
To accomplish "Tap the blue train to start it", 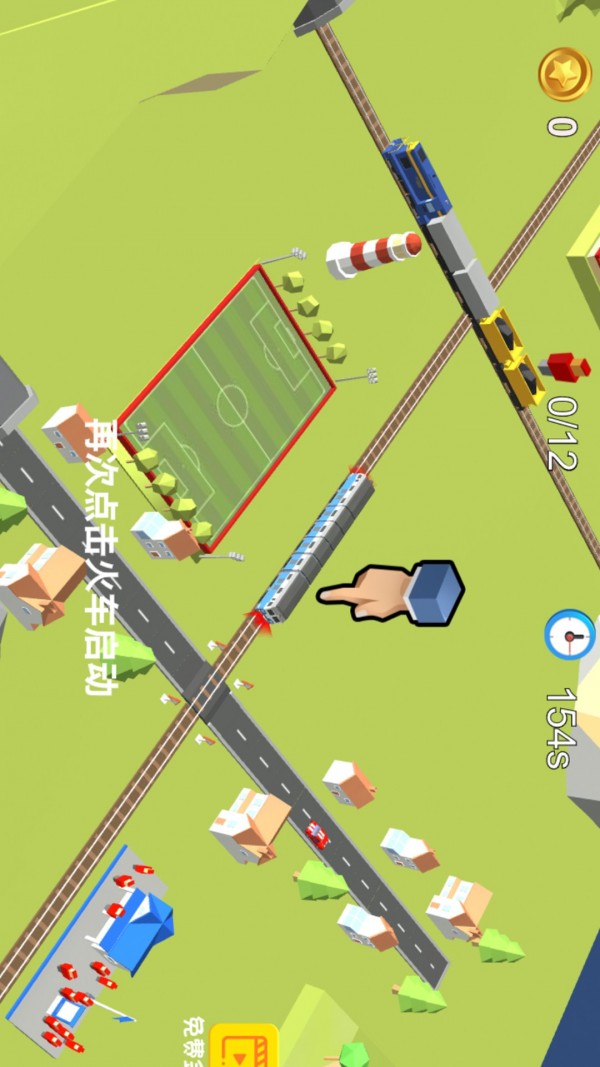I will [x=314, y=547].
